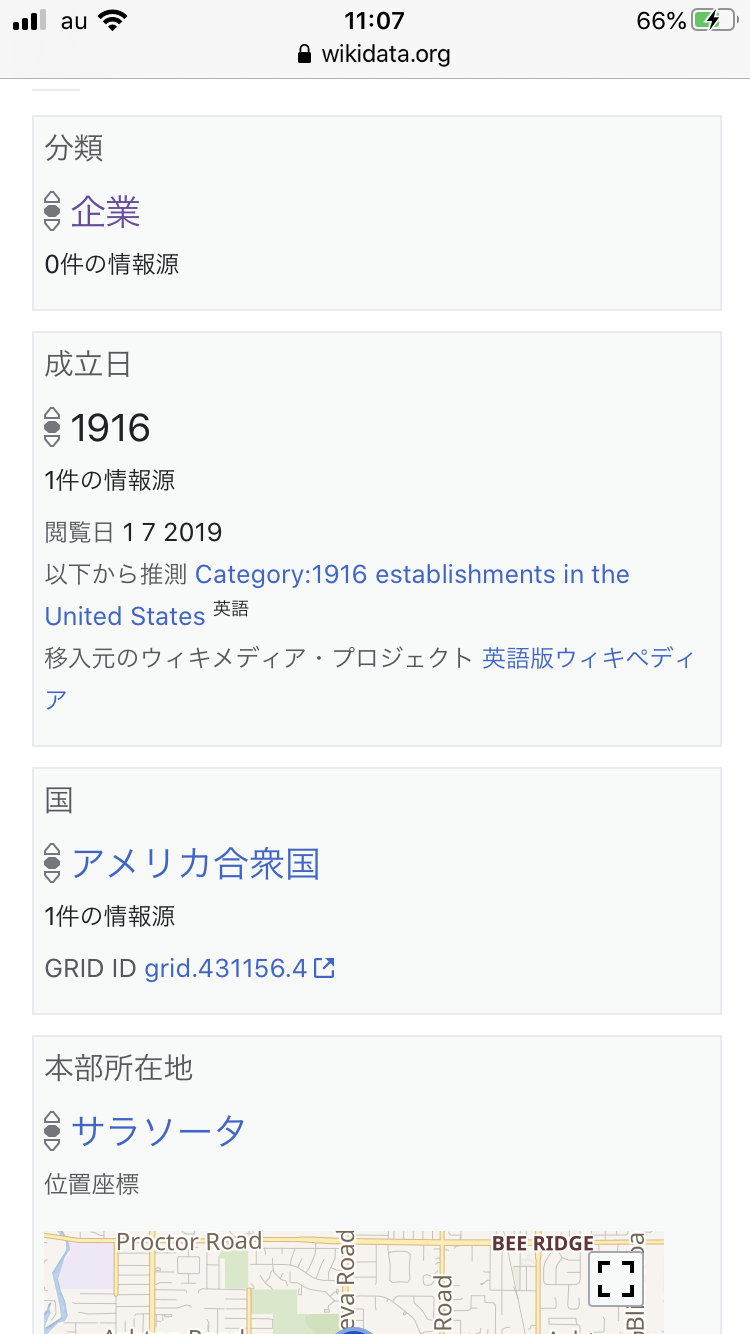
Task: Open the サラソータ headquarters link
Action: [158, 1130]
